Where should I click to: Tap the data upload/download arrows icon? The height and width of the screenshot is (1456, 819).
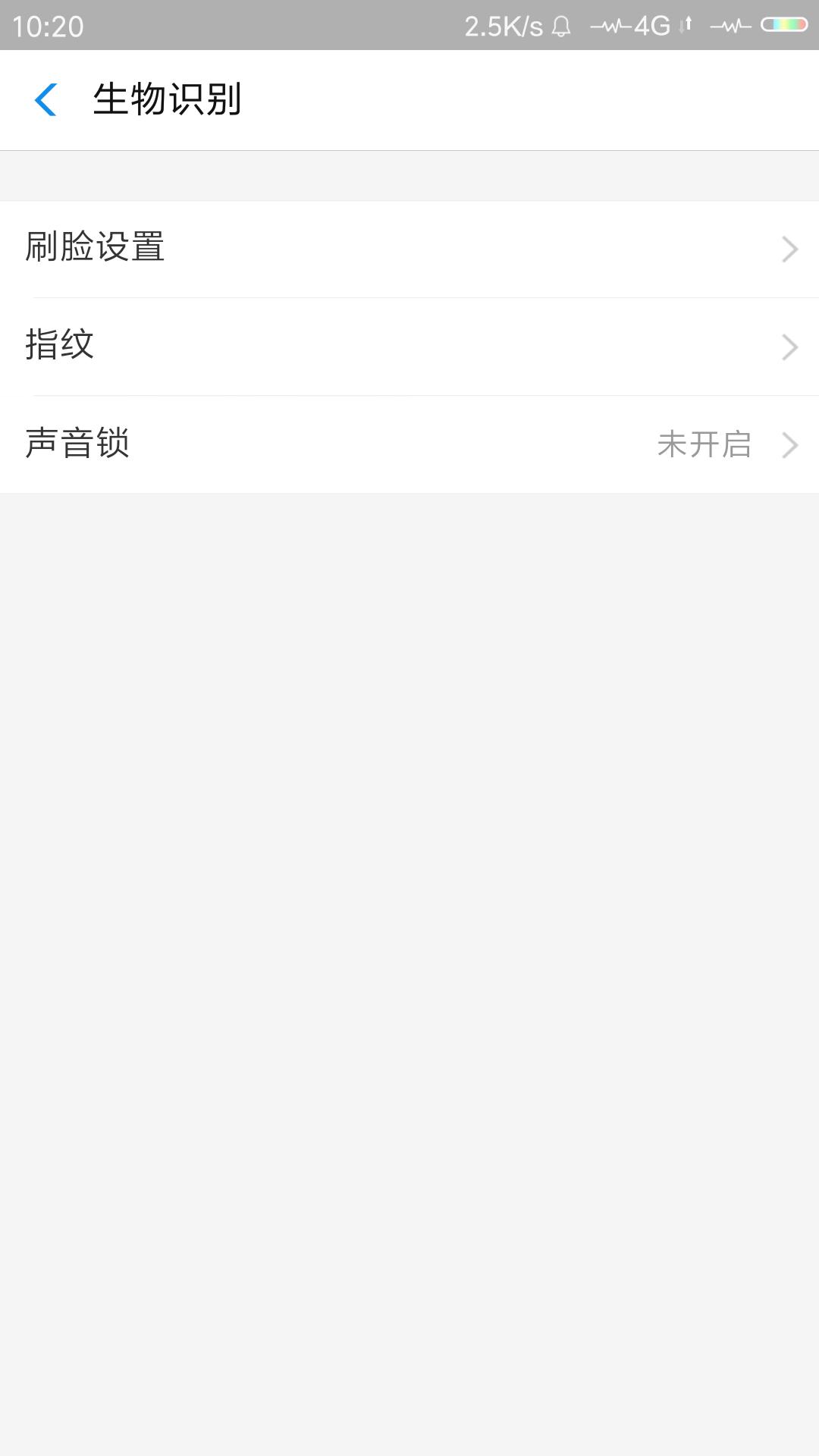685,25
